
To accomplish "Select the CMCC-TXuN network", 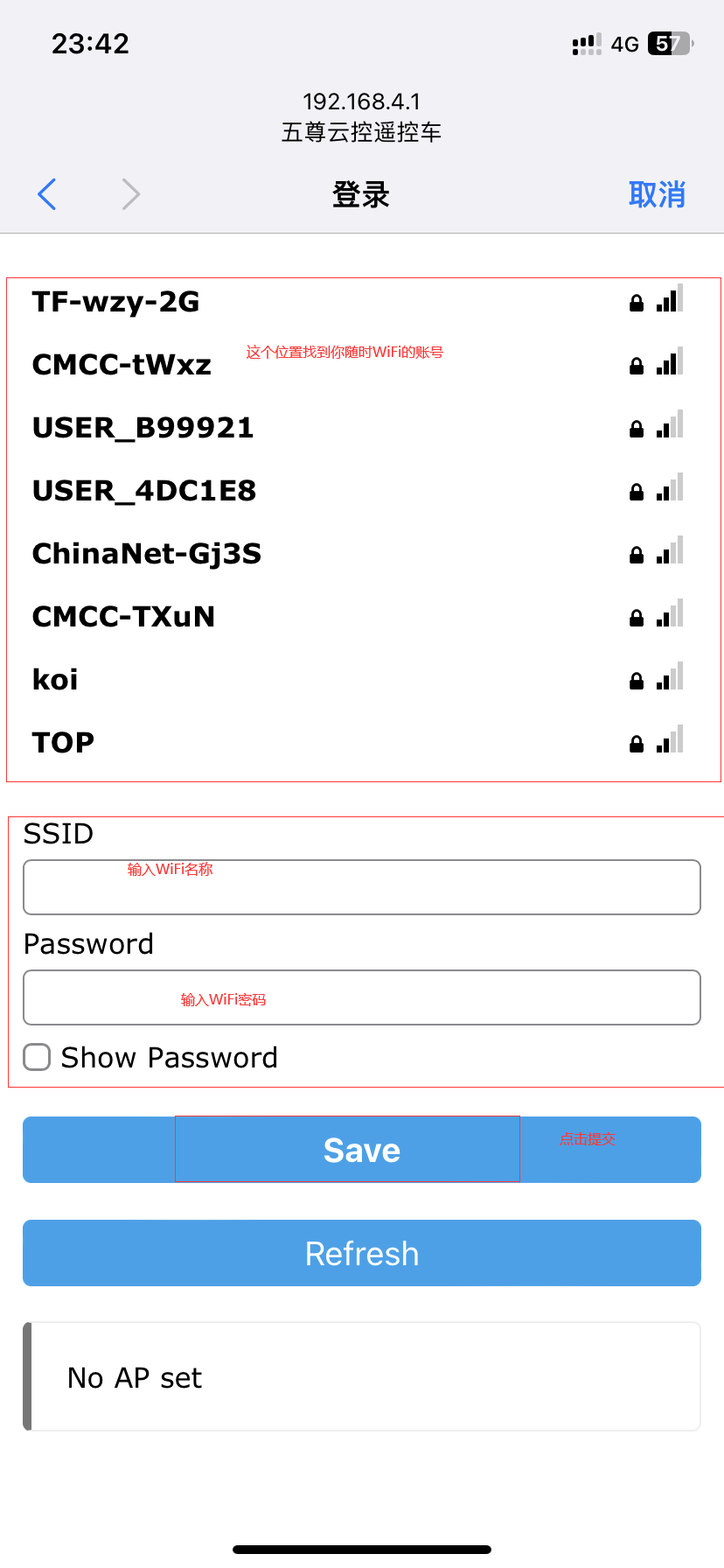I will 123,617.
